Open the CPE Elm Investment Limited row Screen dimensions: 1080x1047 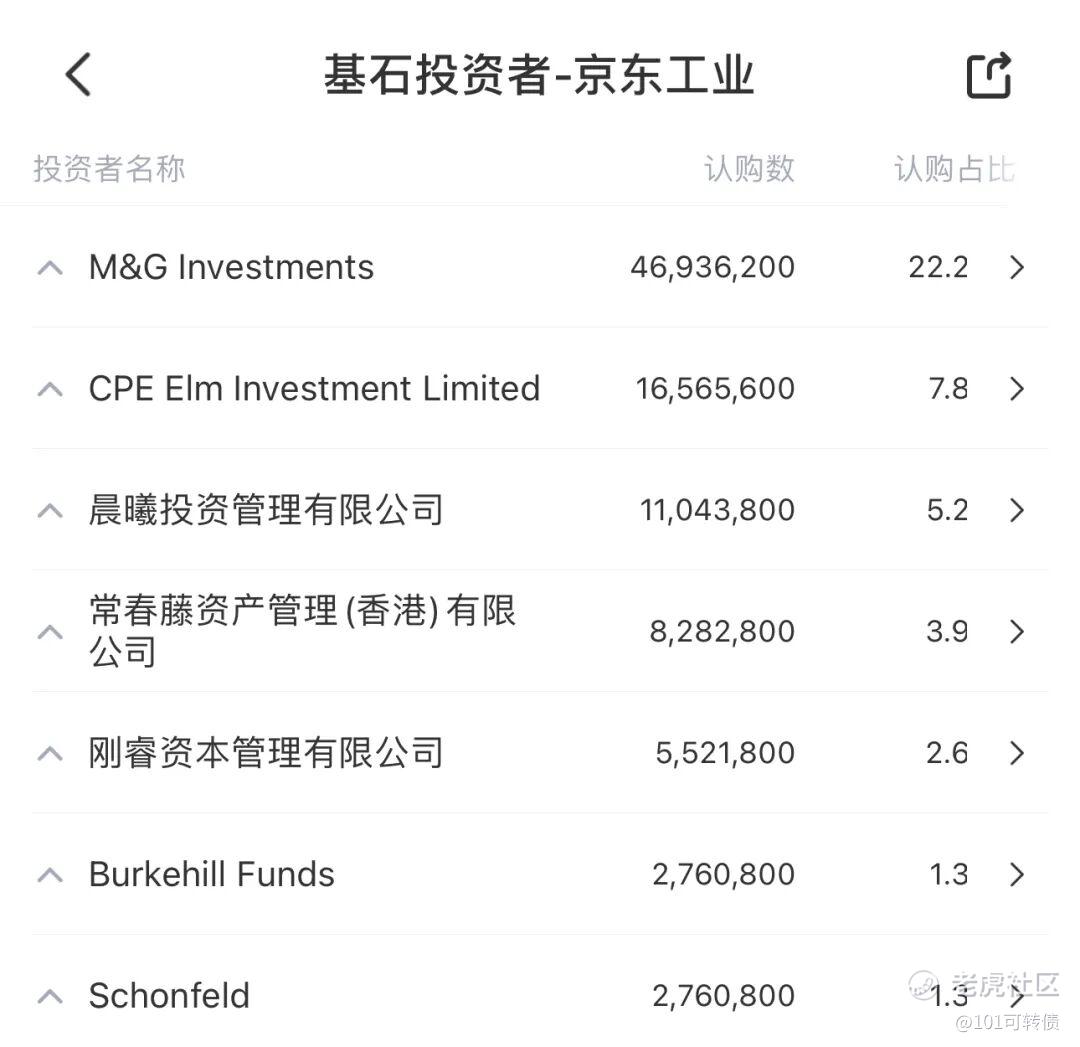[x=540, y=388]
